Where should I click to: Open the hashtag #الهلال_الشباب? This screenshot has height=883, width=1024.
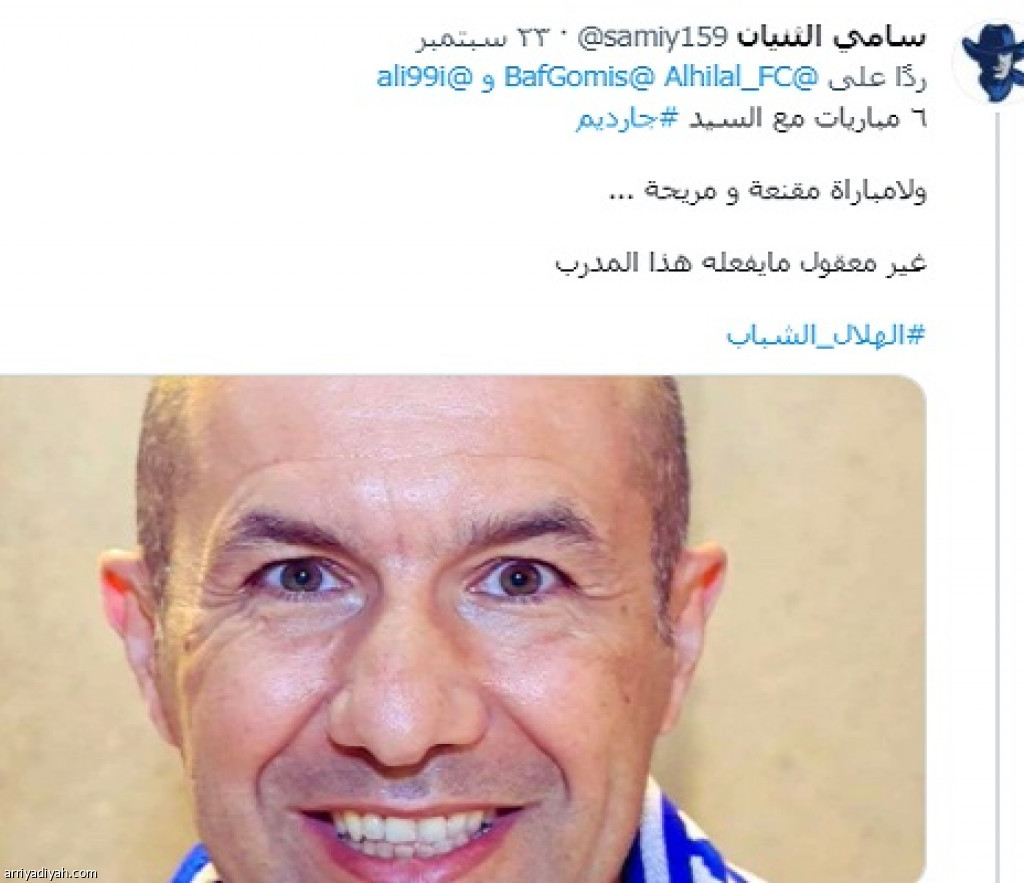pyautogui.click(x=826, y=335)
